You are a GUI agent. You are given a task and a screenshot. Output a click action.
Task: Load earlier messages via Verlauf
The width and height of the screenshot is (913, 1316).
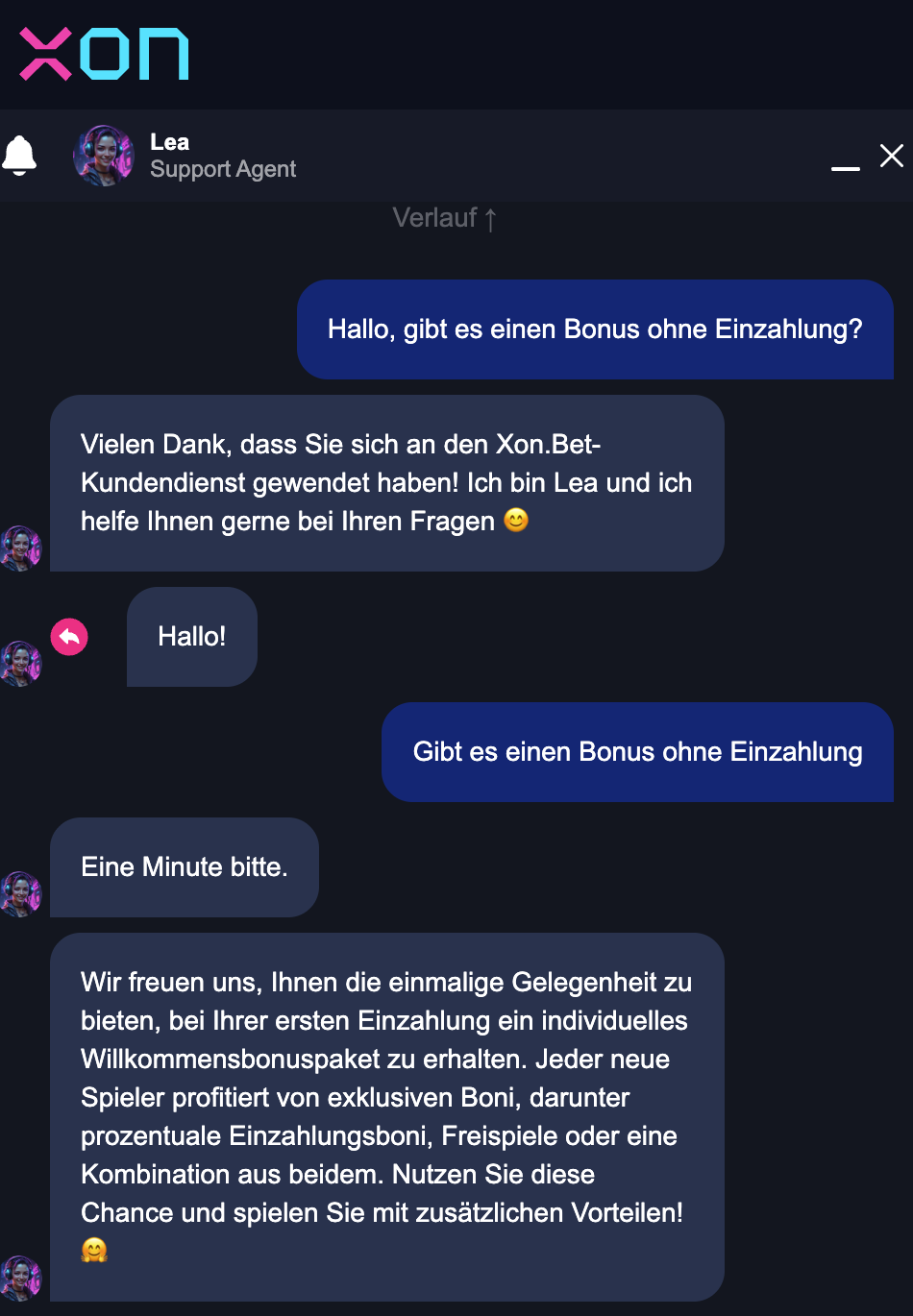click(445, 218)
